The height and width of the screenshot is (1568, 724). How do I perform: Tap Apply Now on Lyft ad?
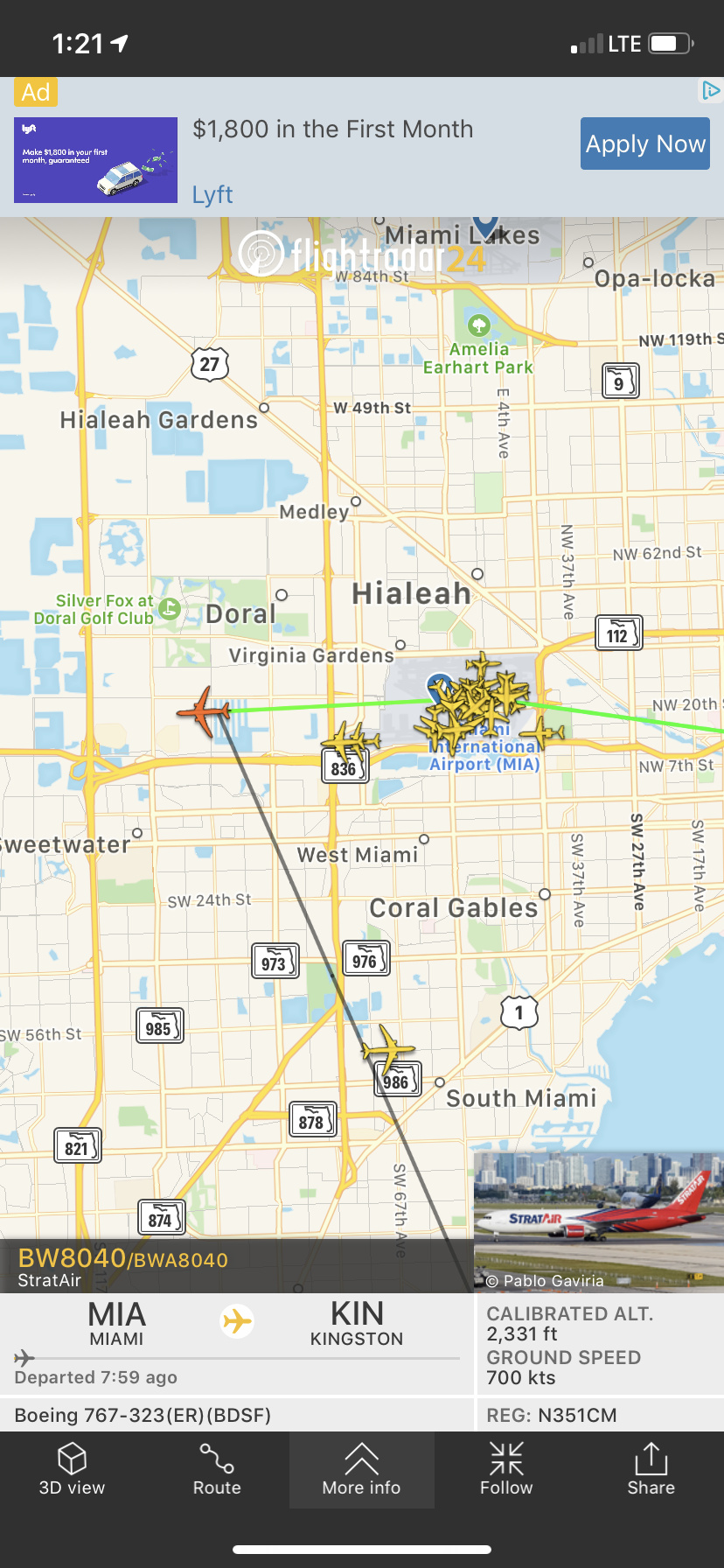[x=645, y=143]
